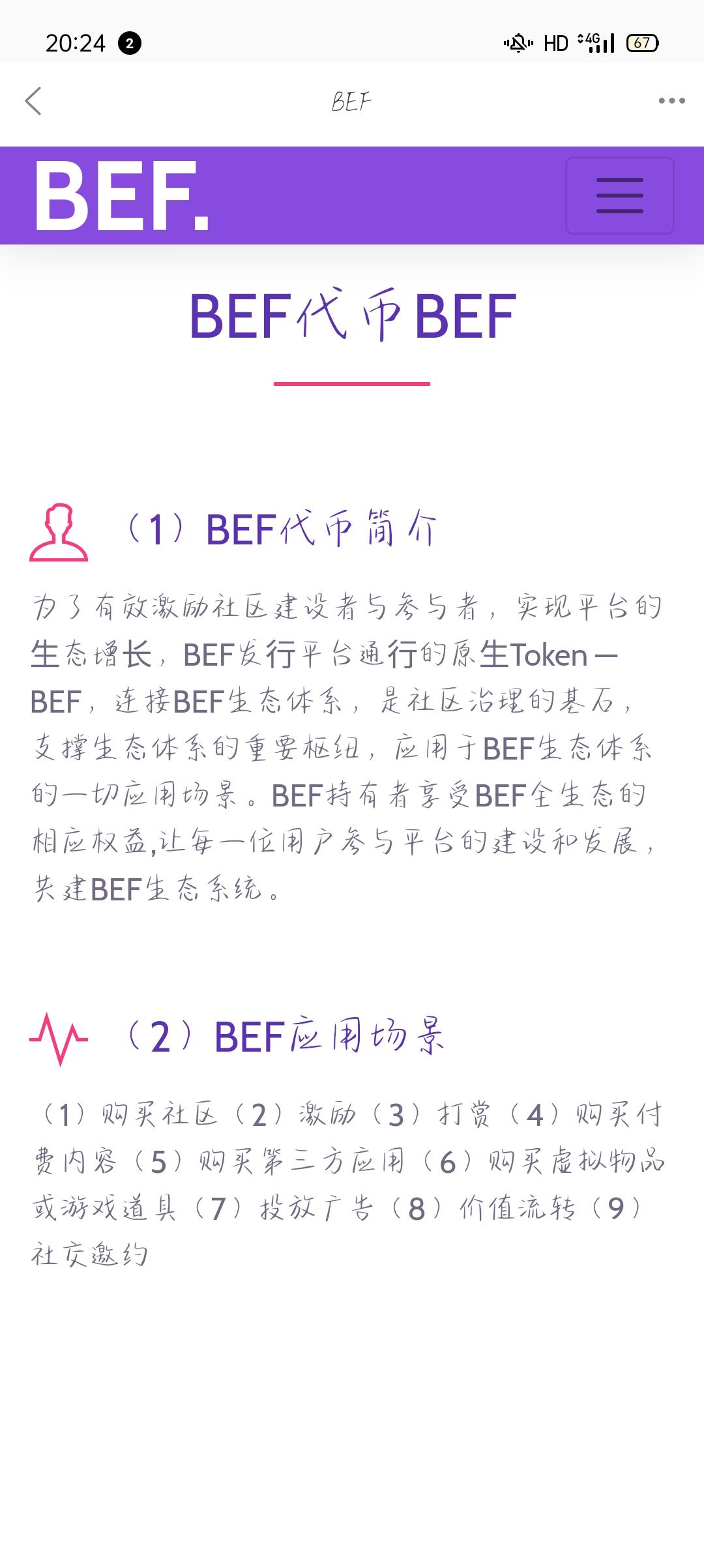Tap the clock showing 20:24

point(74,42)
